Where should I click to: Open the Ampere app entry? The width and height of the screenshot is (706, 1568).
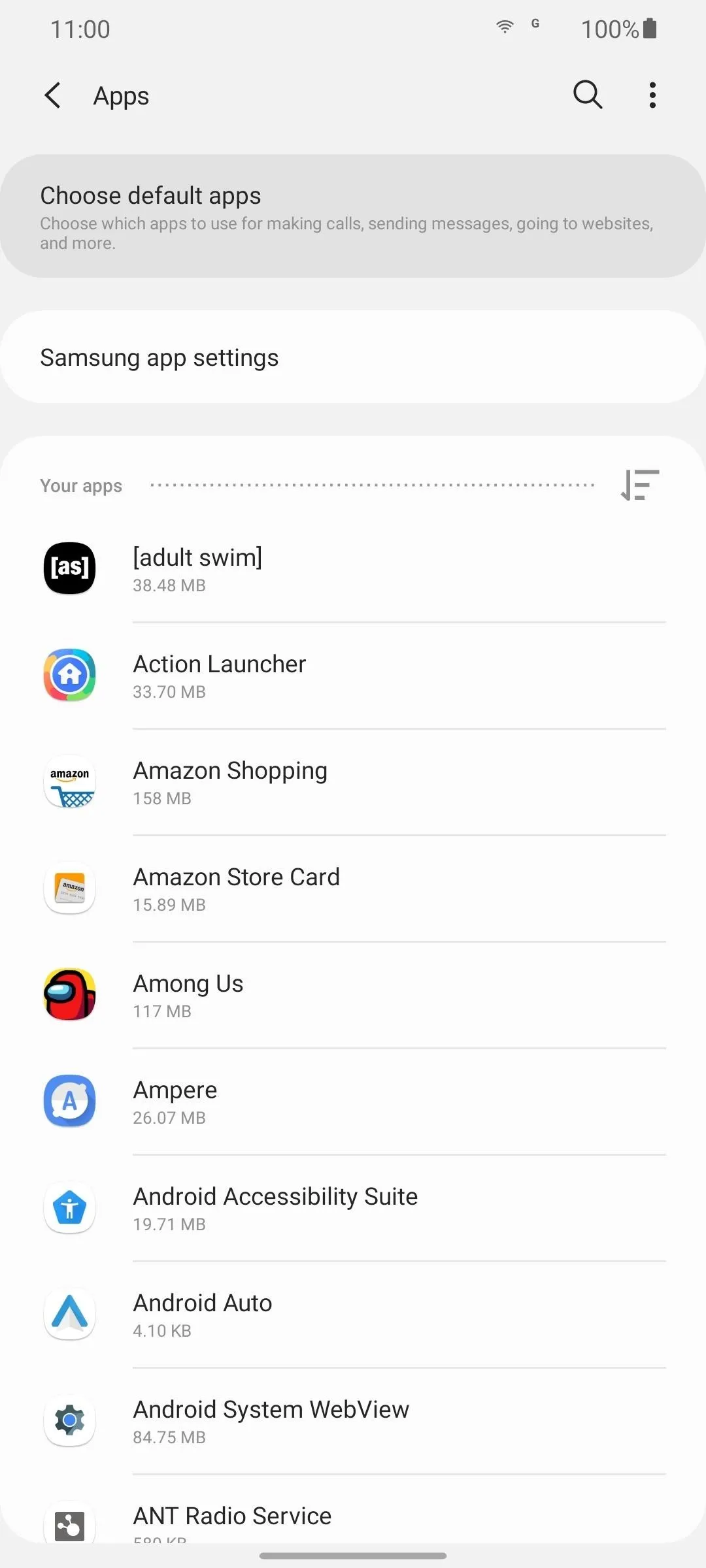(353, 1101)
